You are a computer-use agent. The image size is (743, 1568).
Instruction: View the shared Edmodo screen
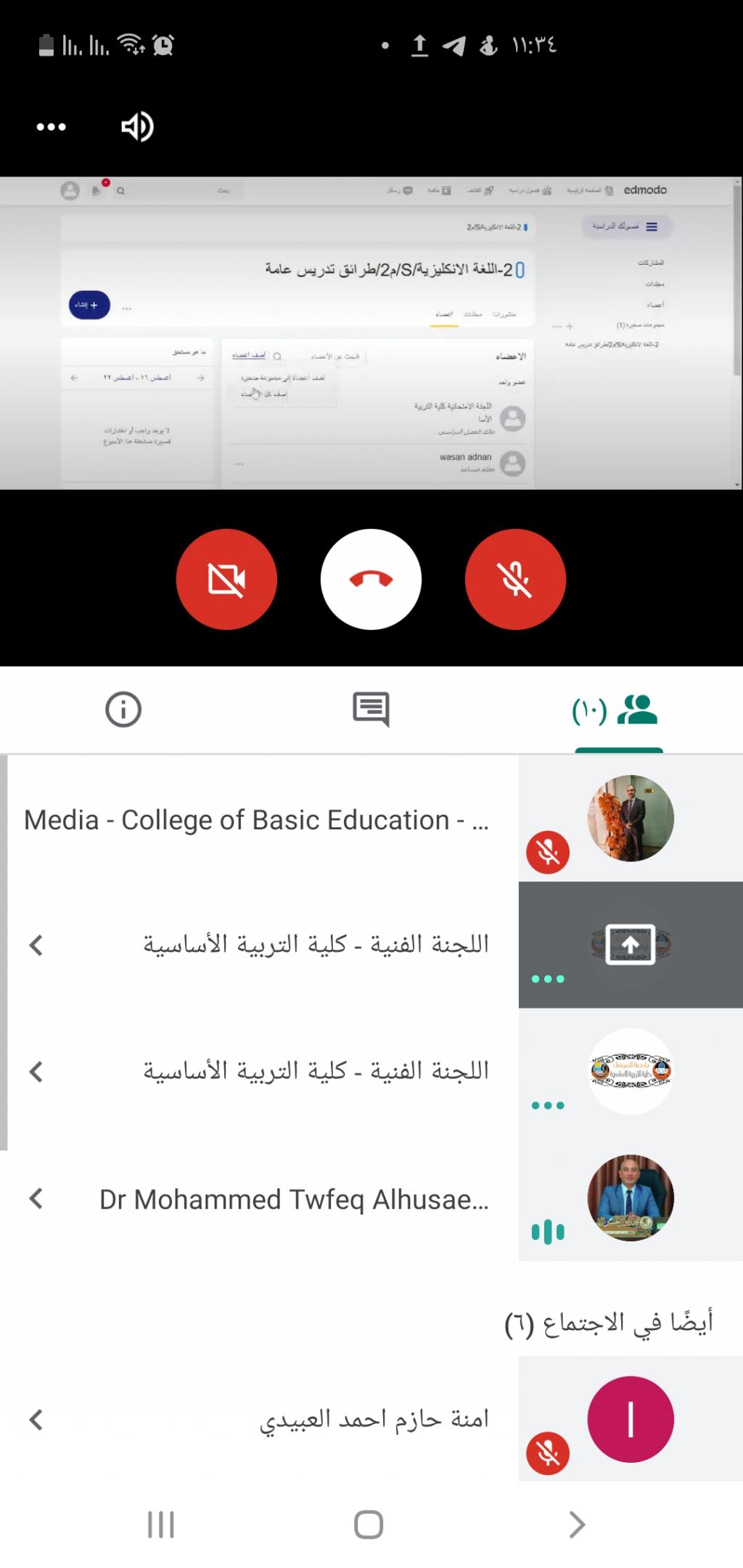[371, 332]
